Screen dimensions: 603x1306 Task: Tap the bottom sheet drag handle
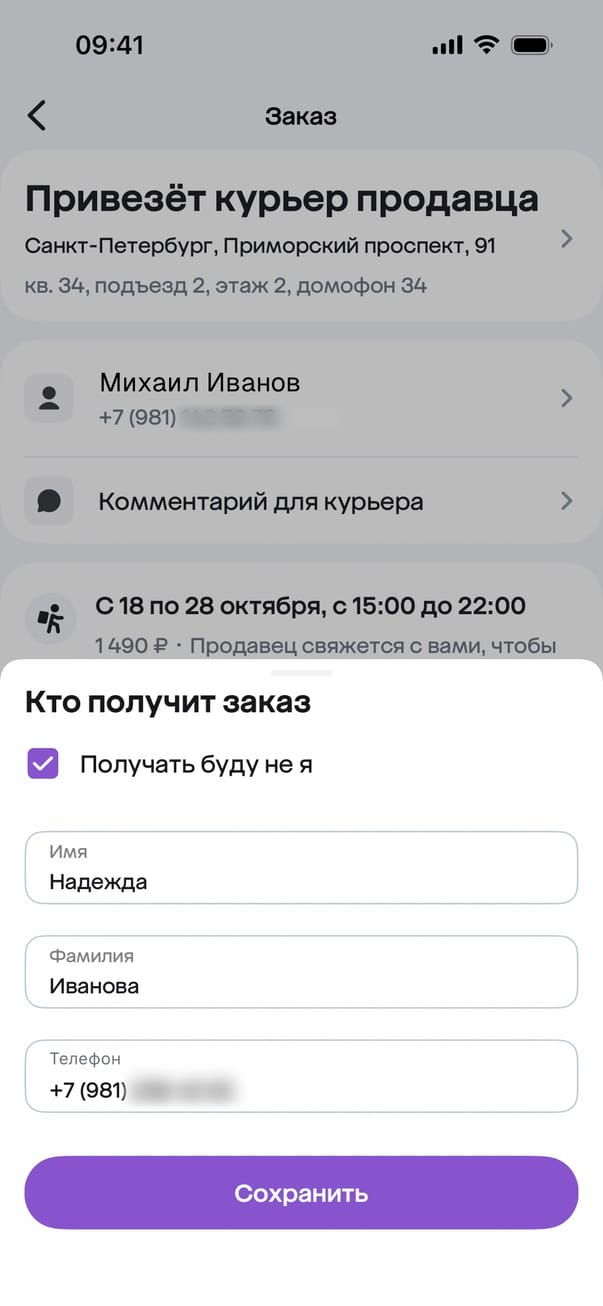(301, 673)
